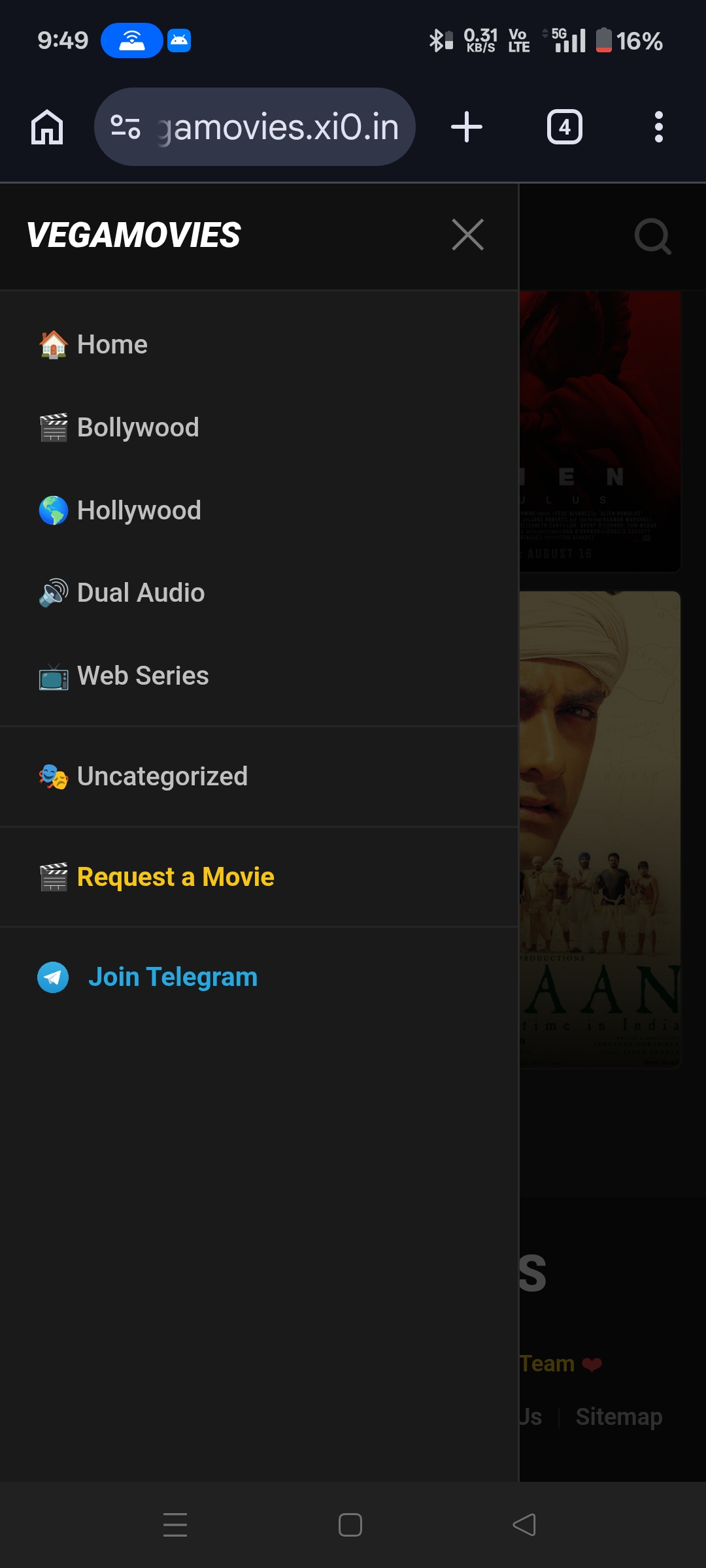Screen dimensions: 706x1568
Task: Click the browser home icon
Action: (x=46, y=126)
